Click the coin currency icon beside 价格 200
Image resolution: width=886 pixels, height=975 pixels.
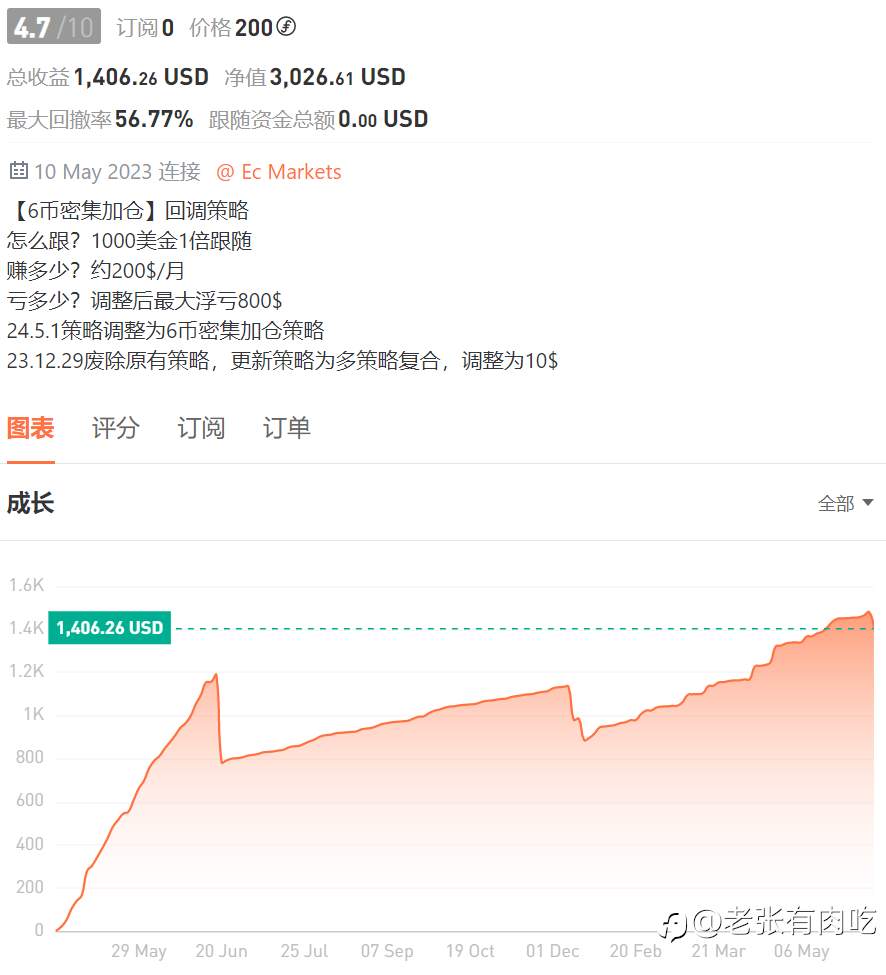click(286, 28)
